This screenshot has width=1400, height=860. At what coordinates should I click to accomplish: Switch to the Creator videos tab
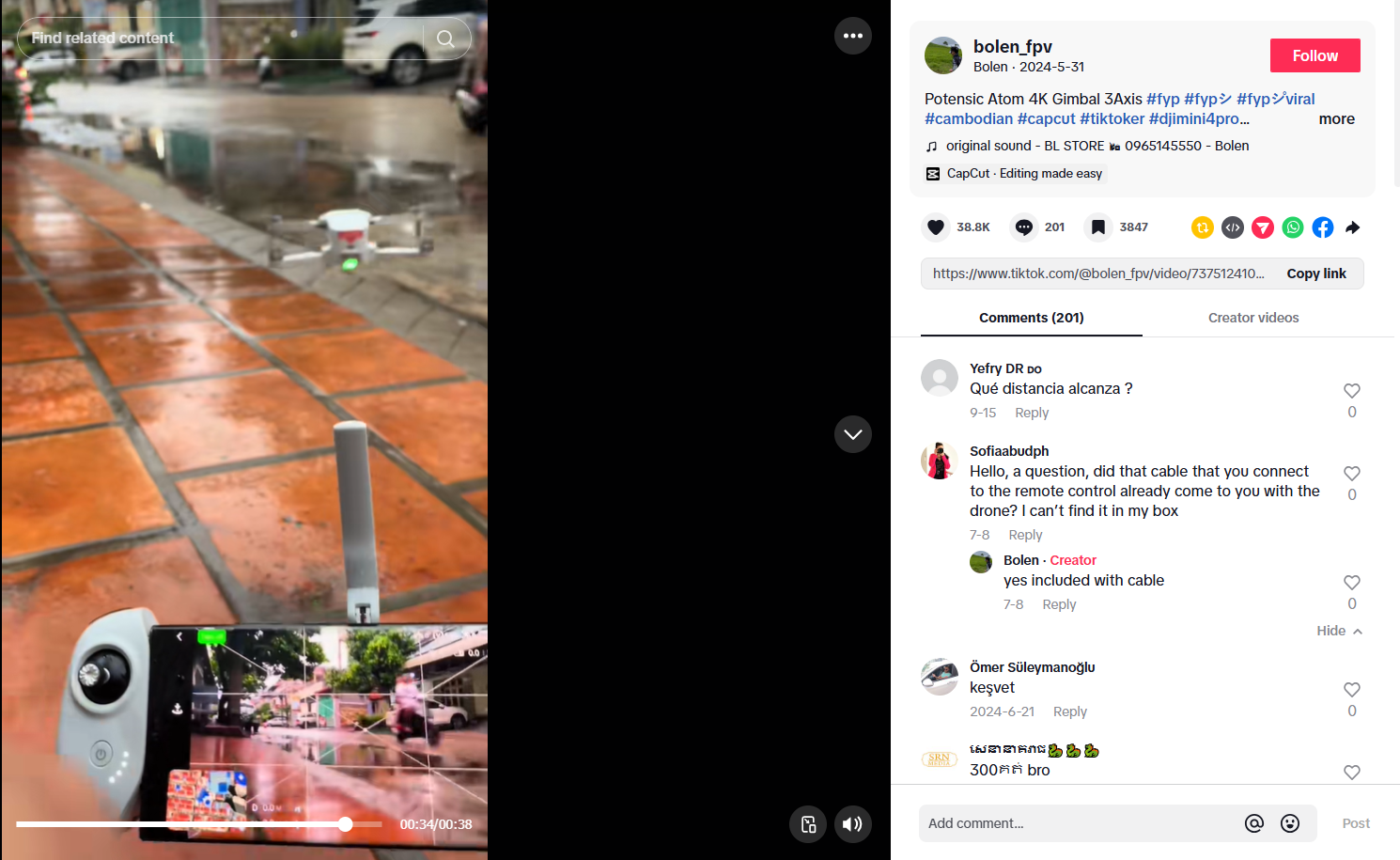click(x=1253, y=318)
